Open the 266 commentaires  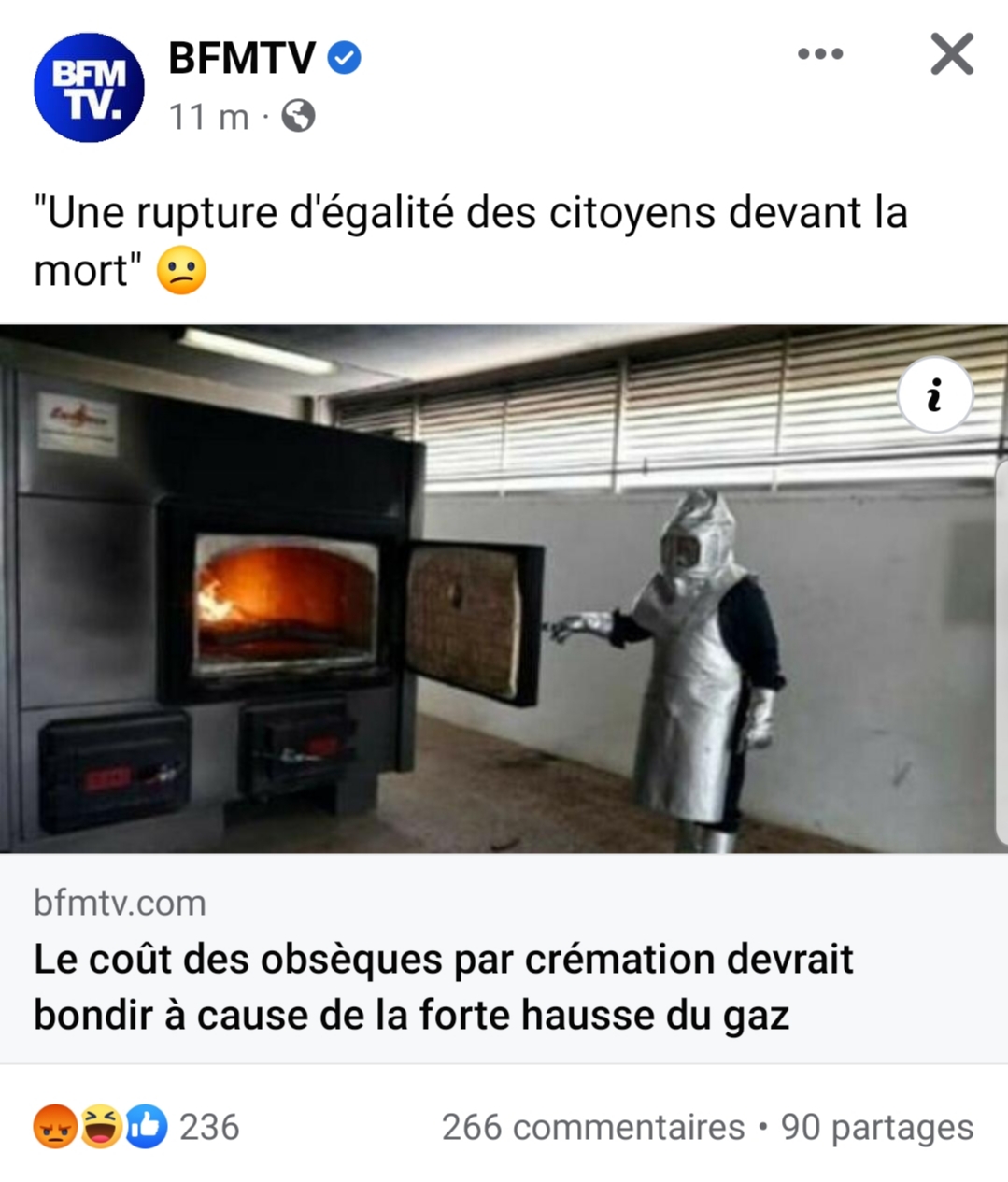pos(592,1128)
